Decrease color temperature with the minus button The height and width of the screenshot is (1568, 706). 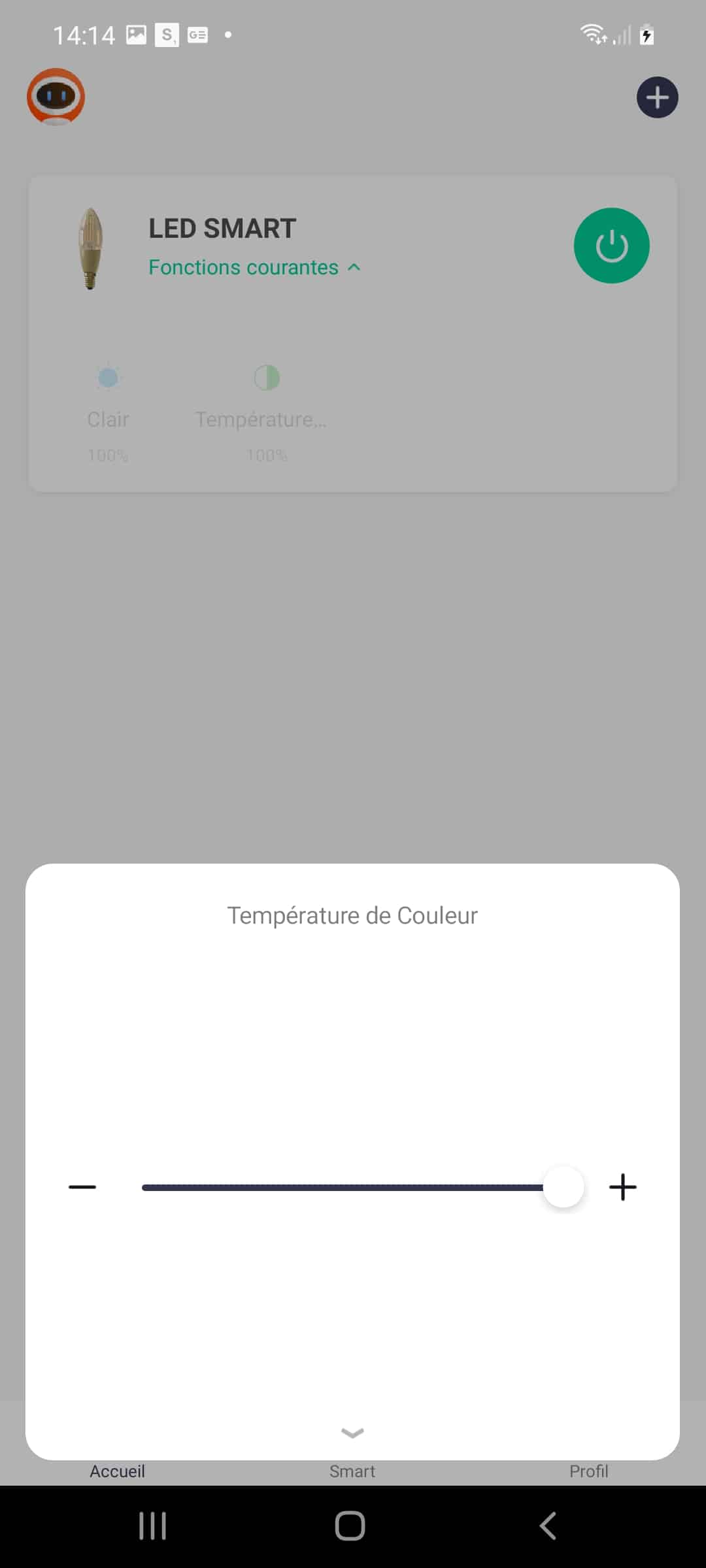coord(82,1187)
